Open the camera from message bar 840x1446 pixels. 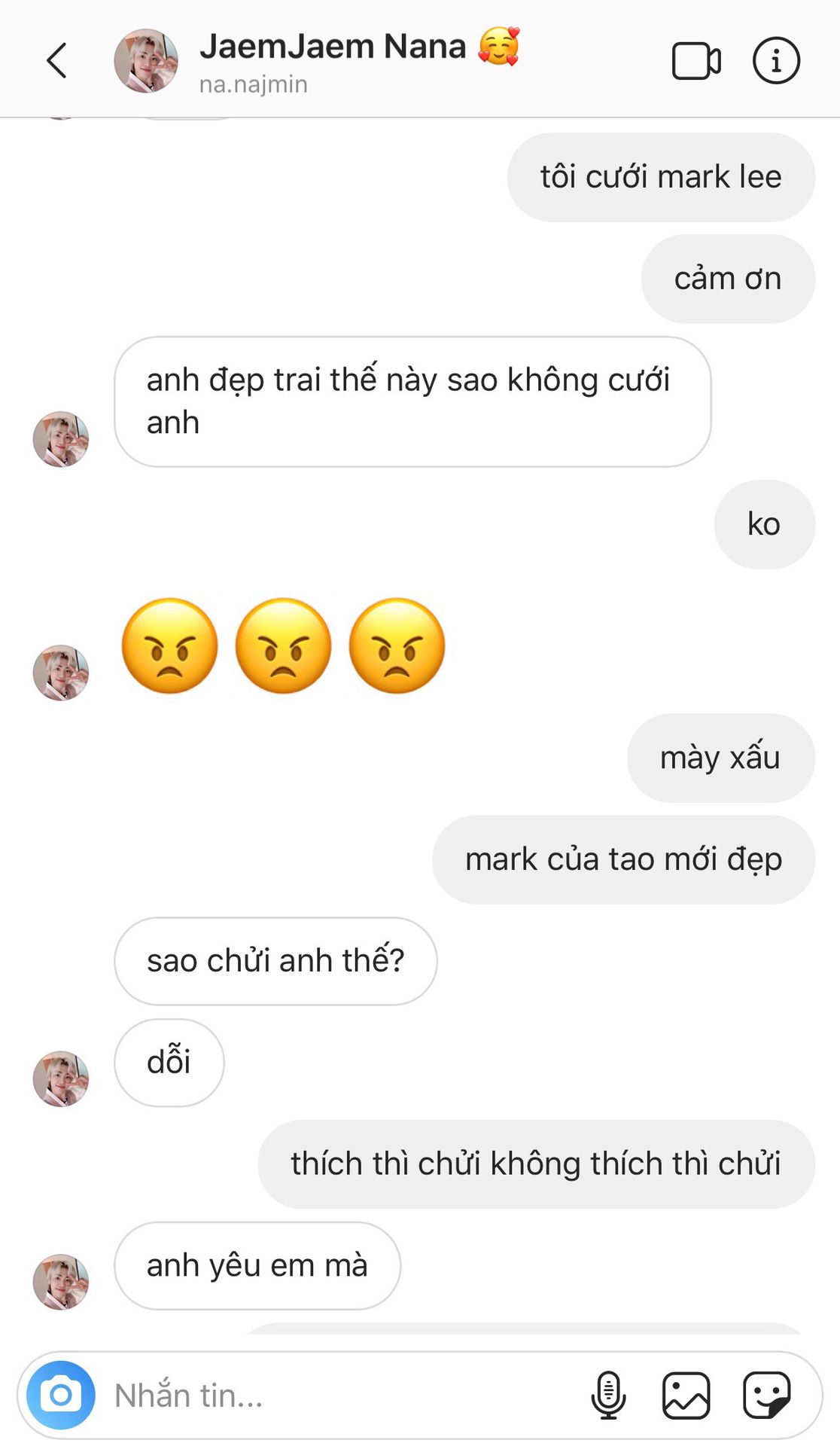click(61, 1395)
